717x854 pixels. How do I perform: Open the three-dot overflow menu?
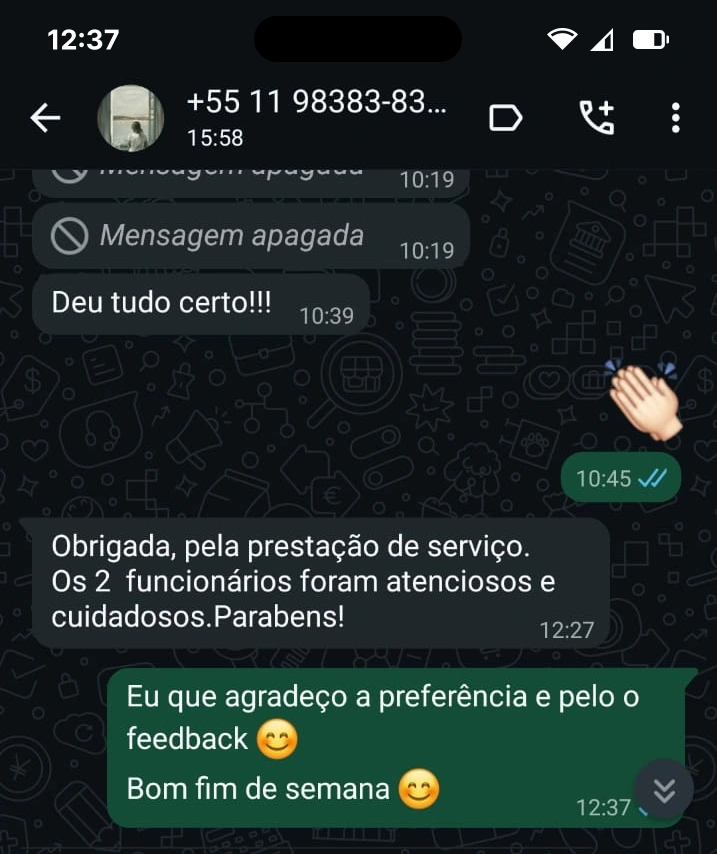pyautogui.click(x=676, y=118)
